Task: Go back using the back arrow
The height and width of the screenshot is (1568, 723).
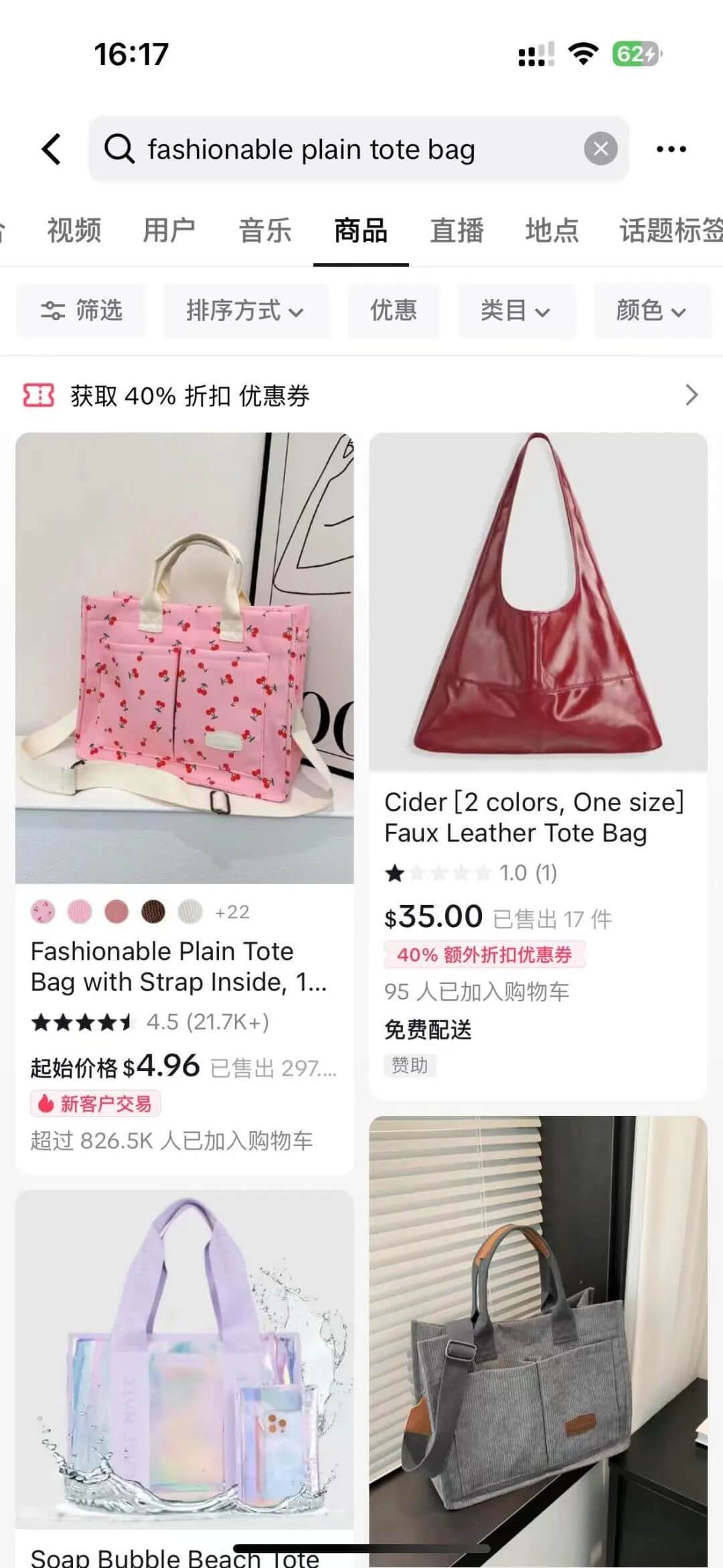Action: 52,149
